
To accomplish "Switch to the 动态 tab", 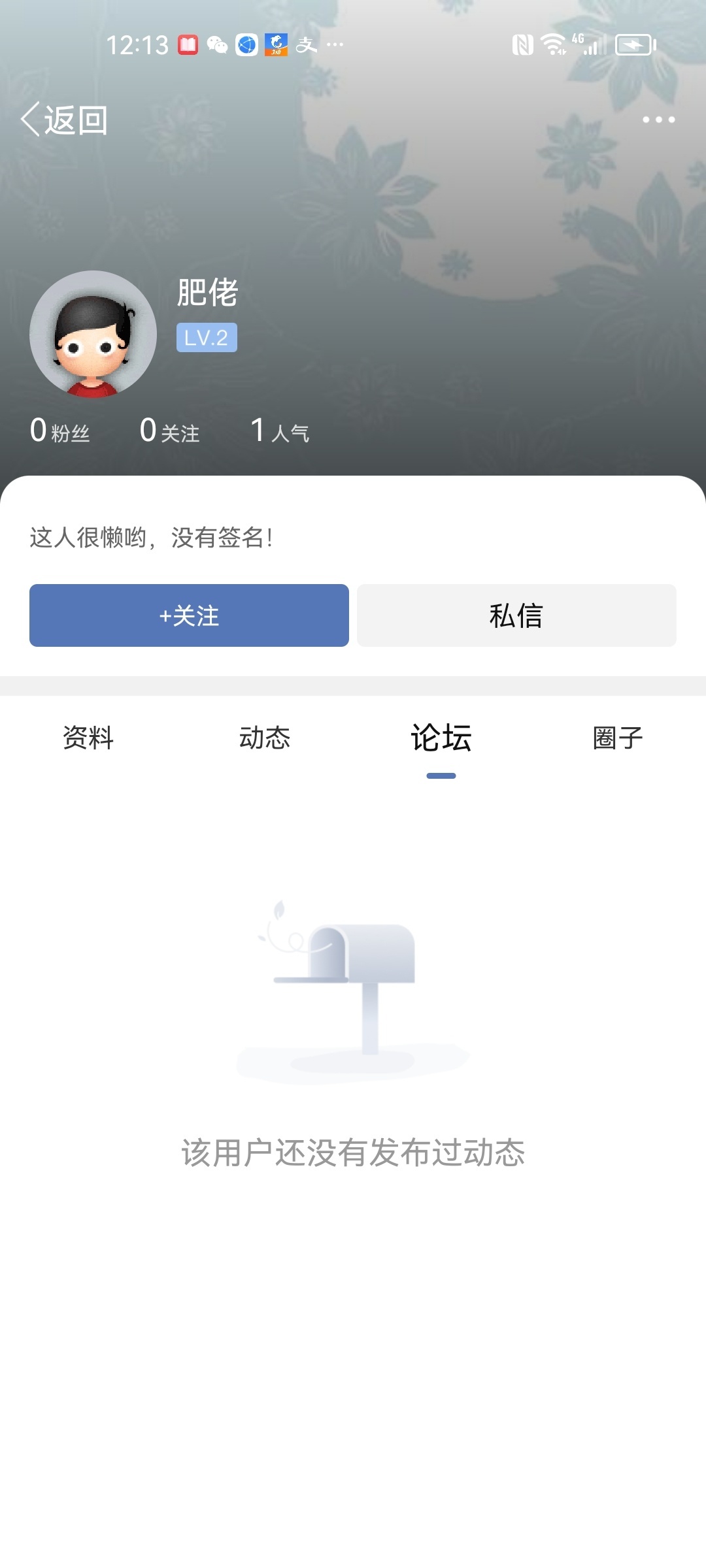I will click(265, 738).
